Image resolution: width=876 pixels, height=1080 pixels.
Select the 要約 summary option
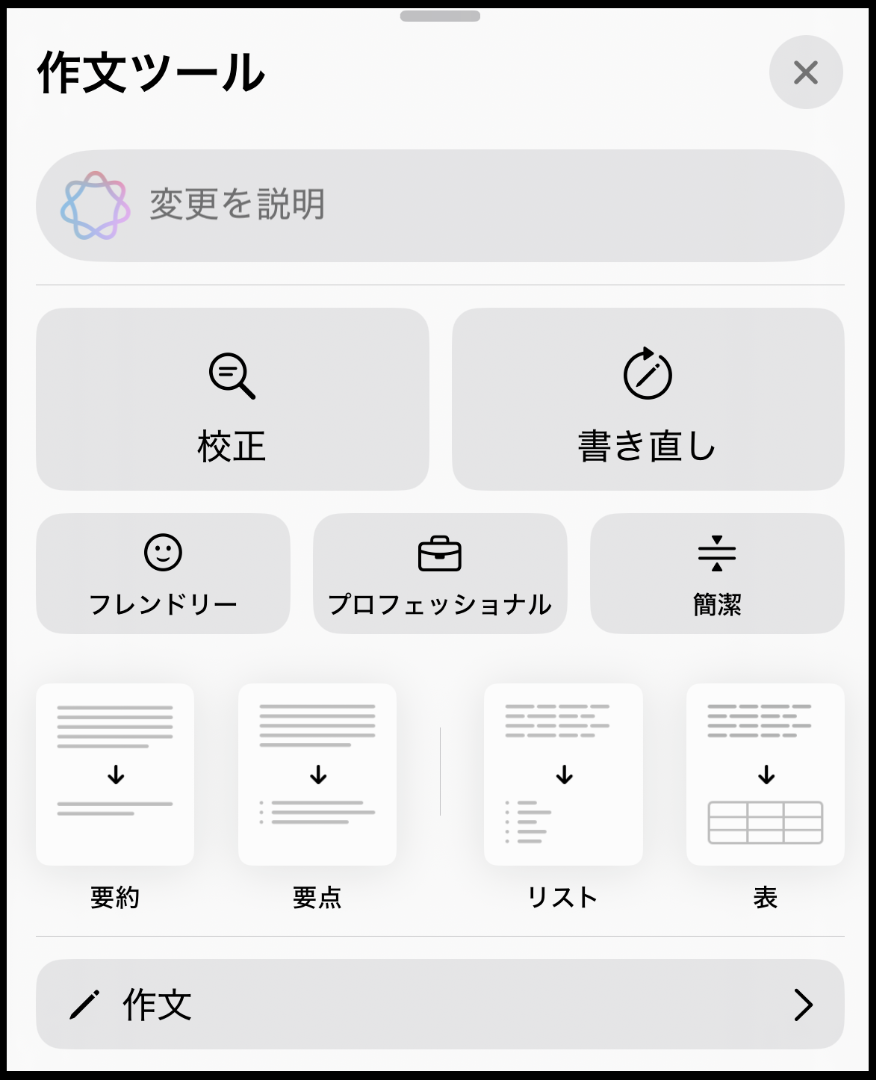(x=115, y=774)
